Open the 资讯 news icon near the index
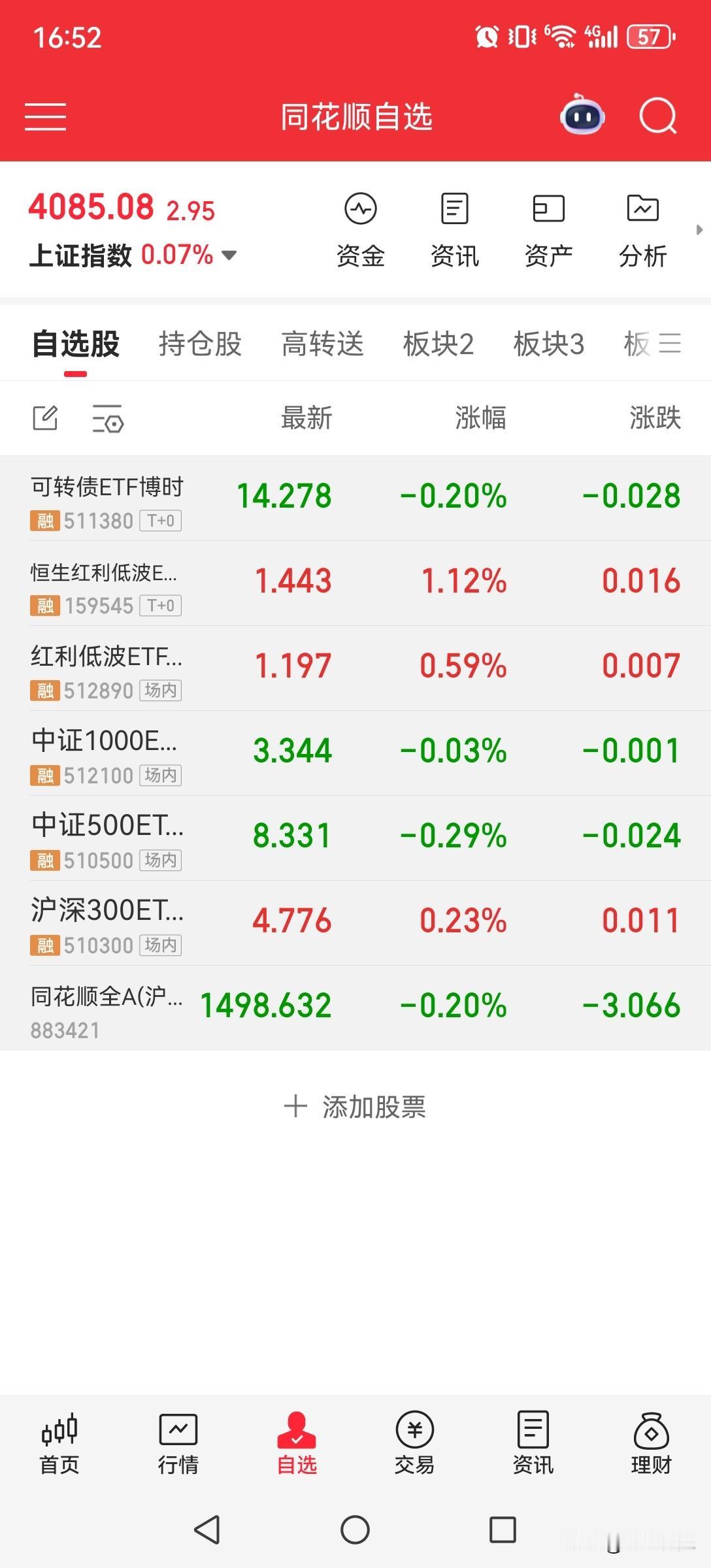The image size is (711, 1568). 454,229
